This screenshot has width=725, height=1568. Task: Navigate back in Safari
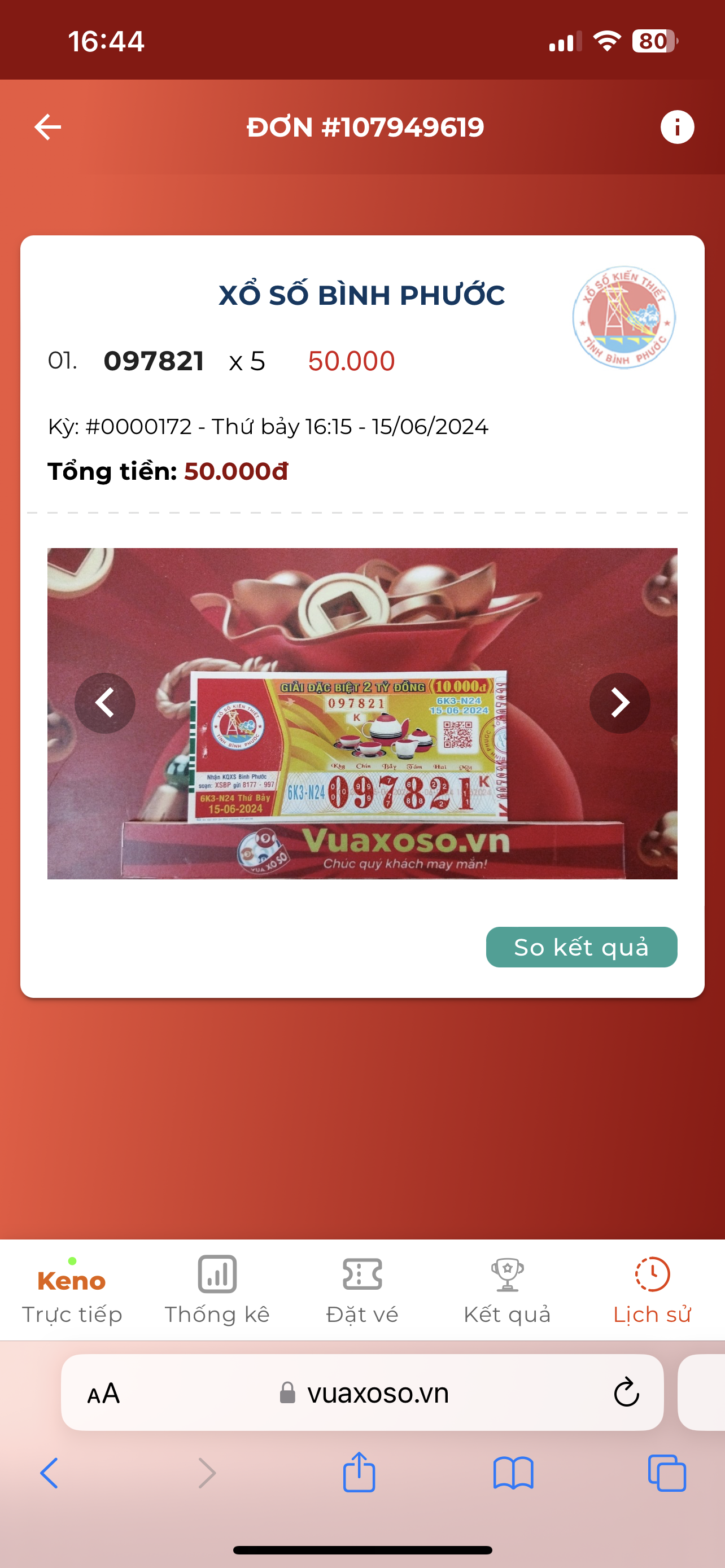(49, 1473)
